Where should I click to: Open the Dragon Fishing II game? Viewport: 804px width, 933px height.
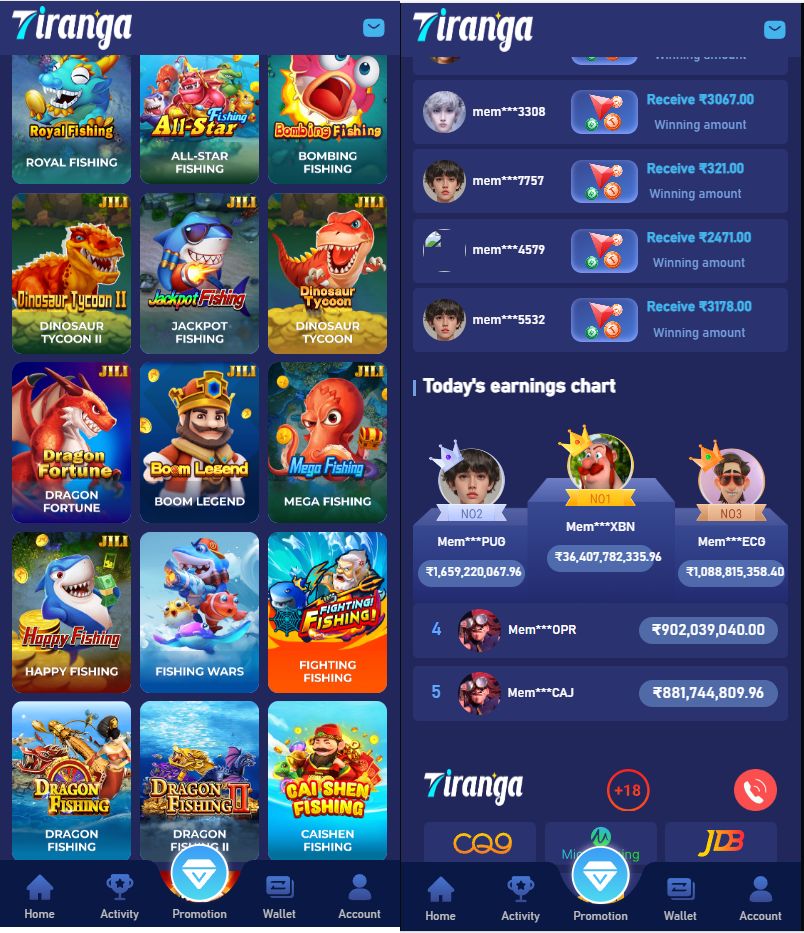(199, 780)
